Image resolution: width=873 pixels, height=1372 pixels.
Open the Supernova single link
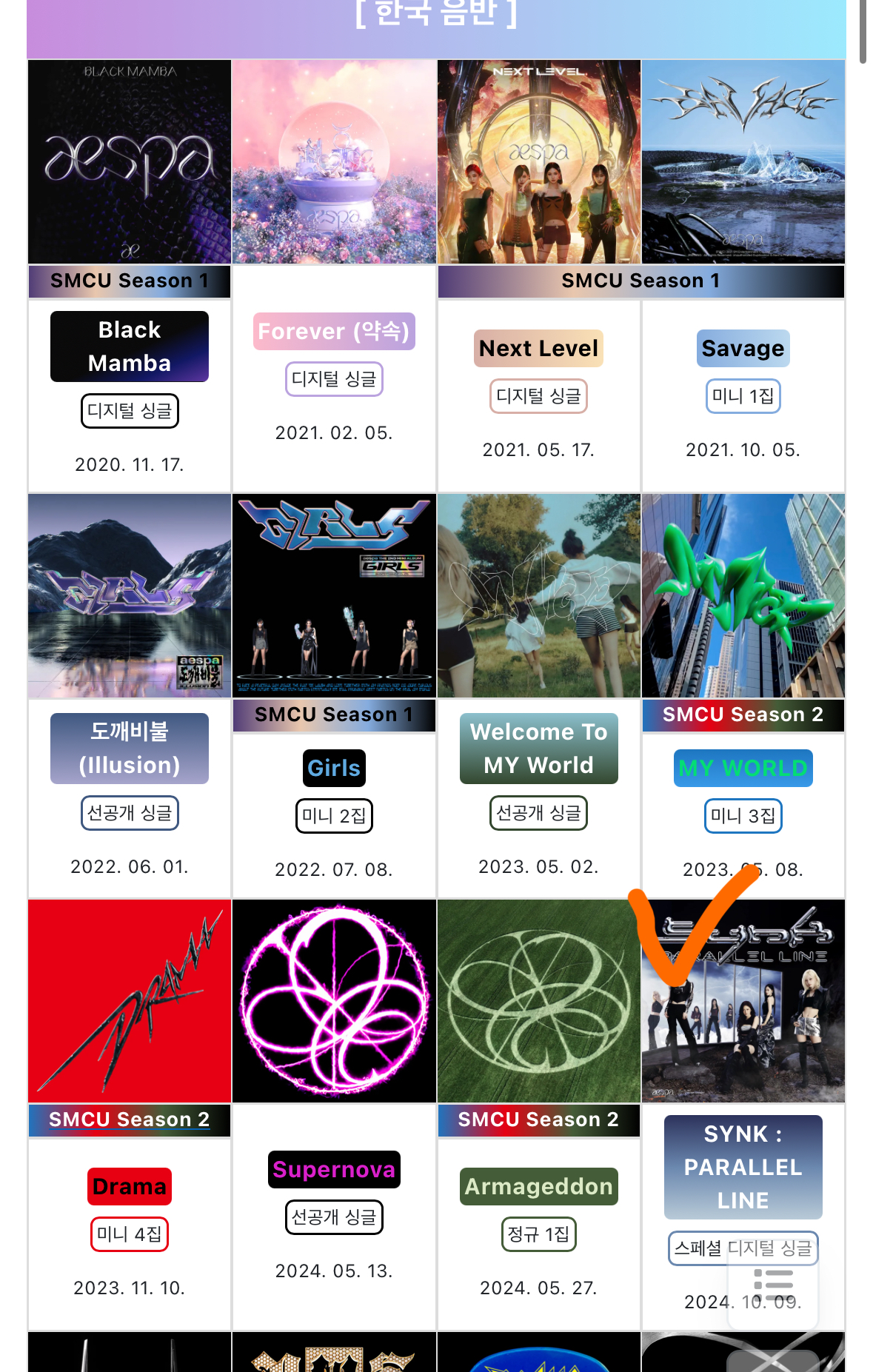pyautogui.click(x=334, y=1169)
